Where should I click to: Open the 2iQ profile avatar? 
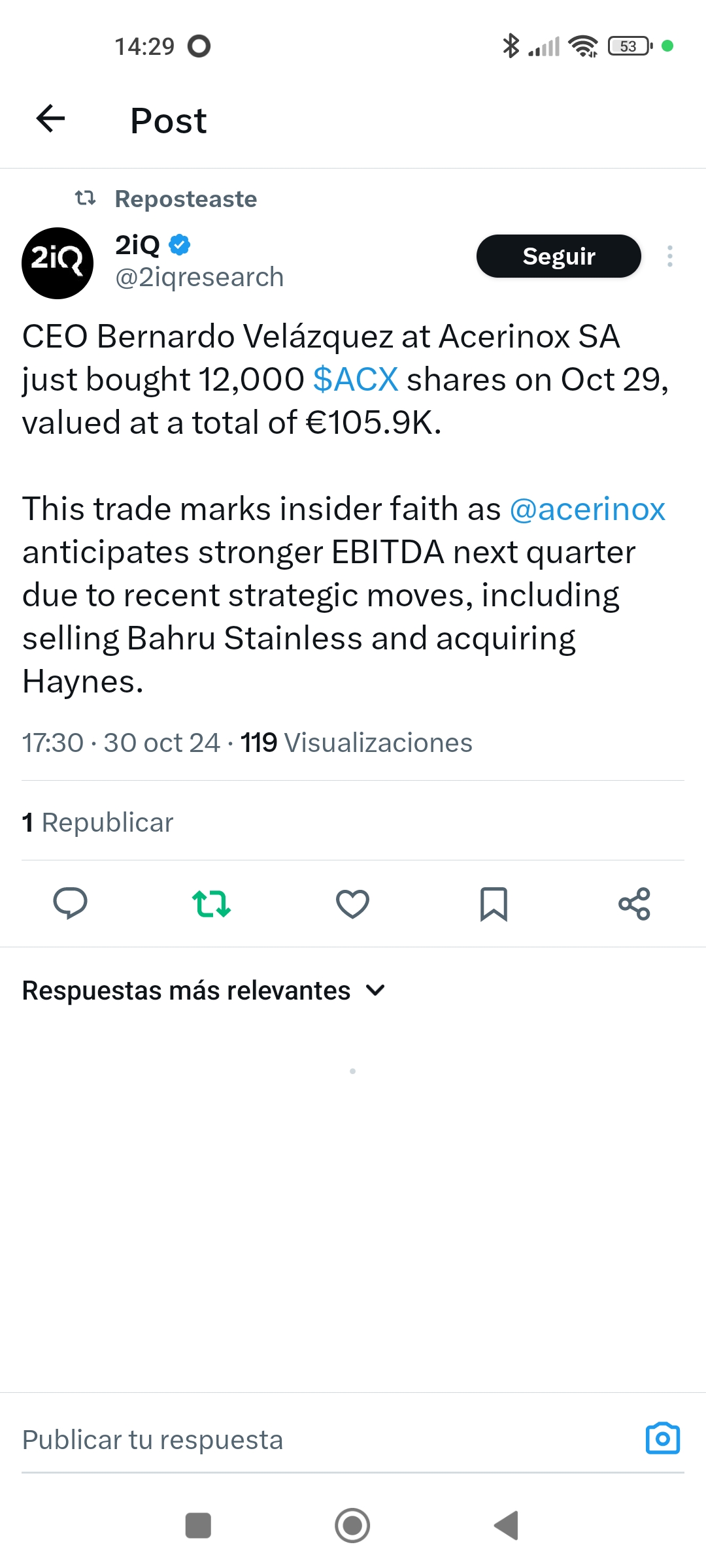pos(58,263)
